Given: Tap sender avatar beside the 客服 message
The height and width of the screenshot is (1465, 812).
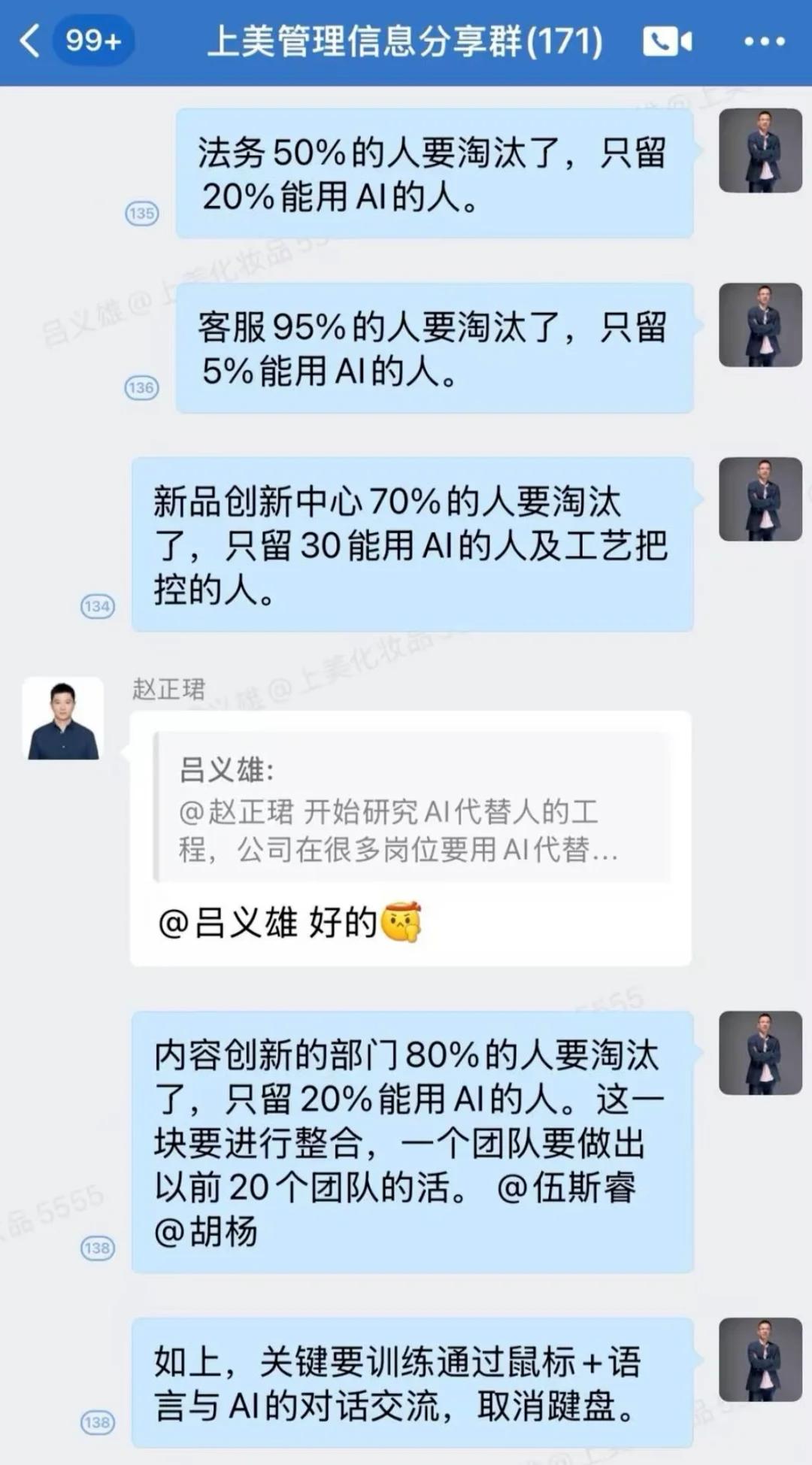Looking at the screenshot, I should pyautogui.click(x=760, y=325).
